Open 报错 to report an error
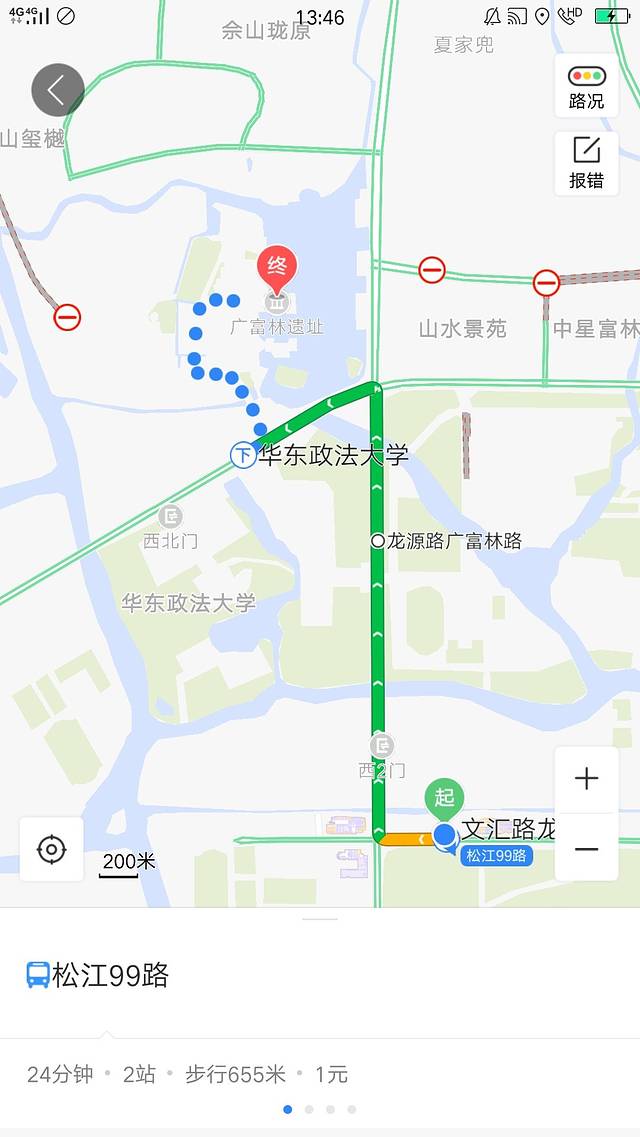Viewport: 640px width, 1137px height. pyautogui.click(x=587, y=163)
